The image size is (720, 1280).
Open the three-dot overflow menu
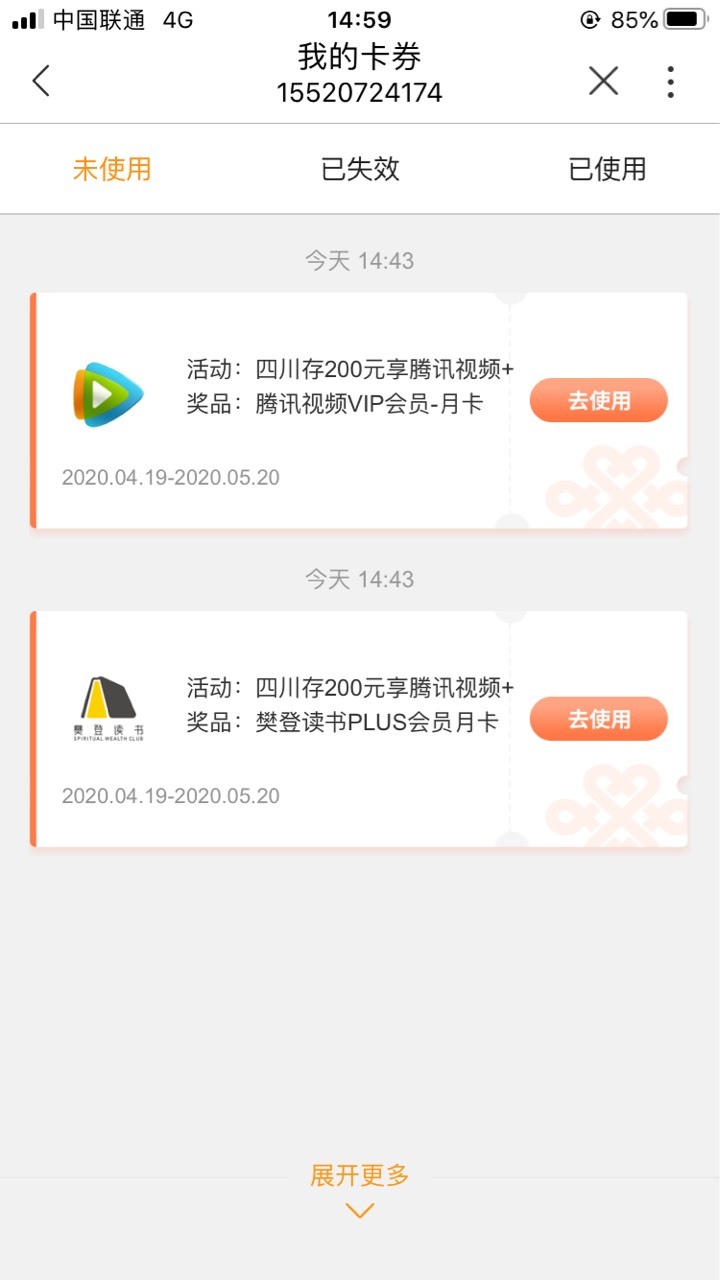tap(670, 81)
